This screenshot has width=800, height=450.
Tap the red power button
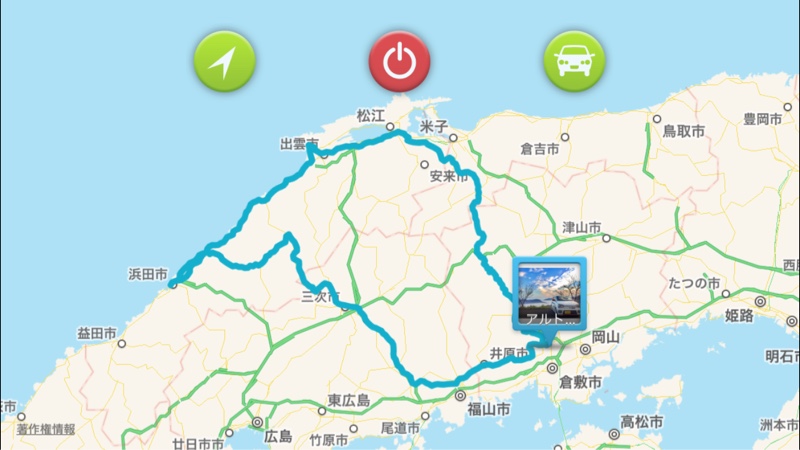point(399,61)
